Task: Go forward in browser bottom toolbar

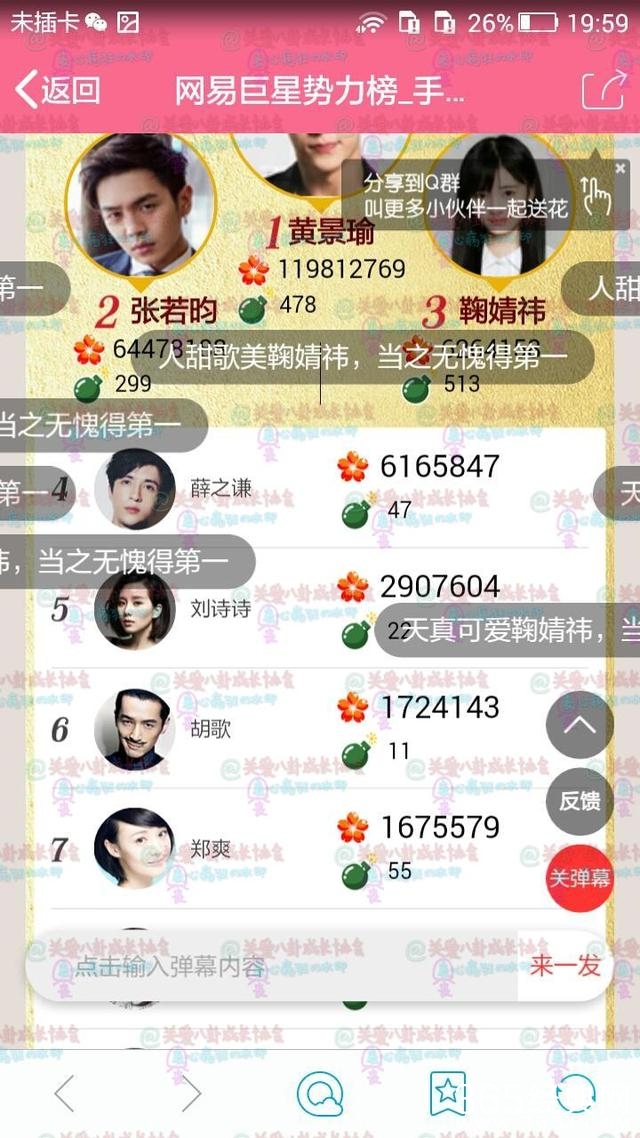Action: (x=190, y=1094)
